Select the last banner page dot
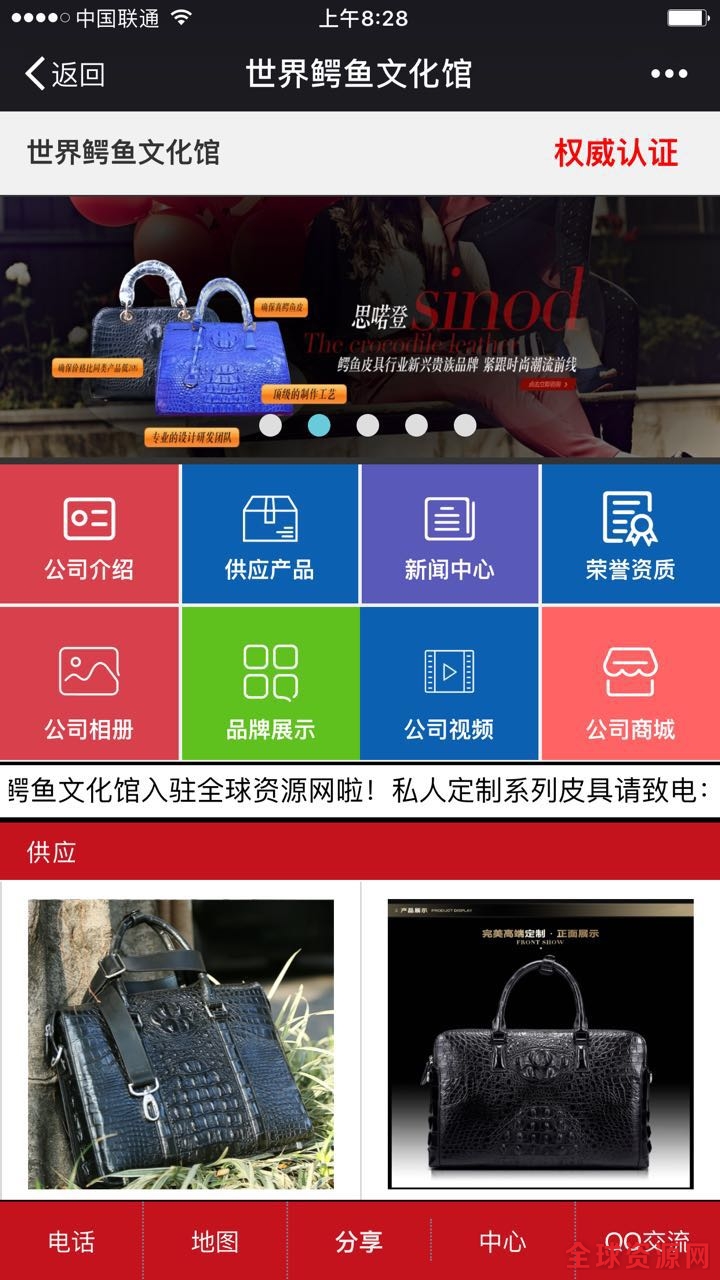 coord(465,425)
